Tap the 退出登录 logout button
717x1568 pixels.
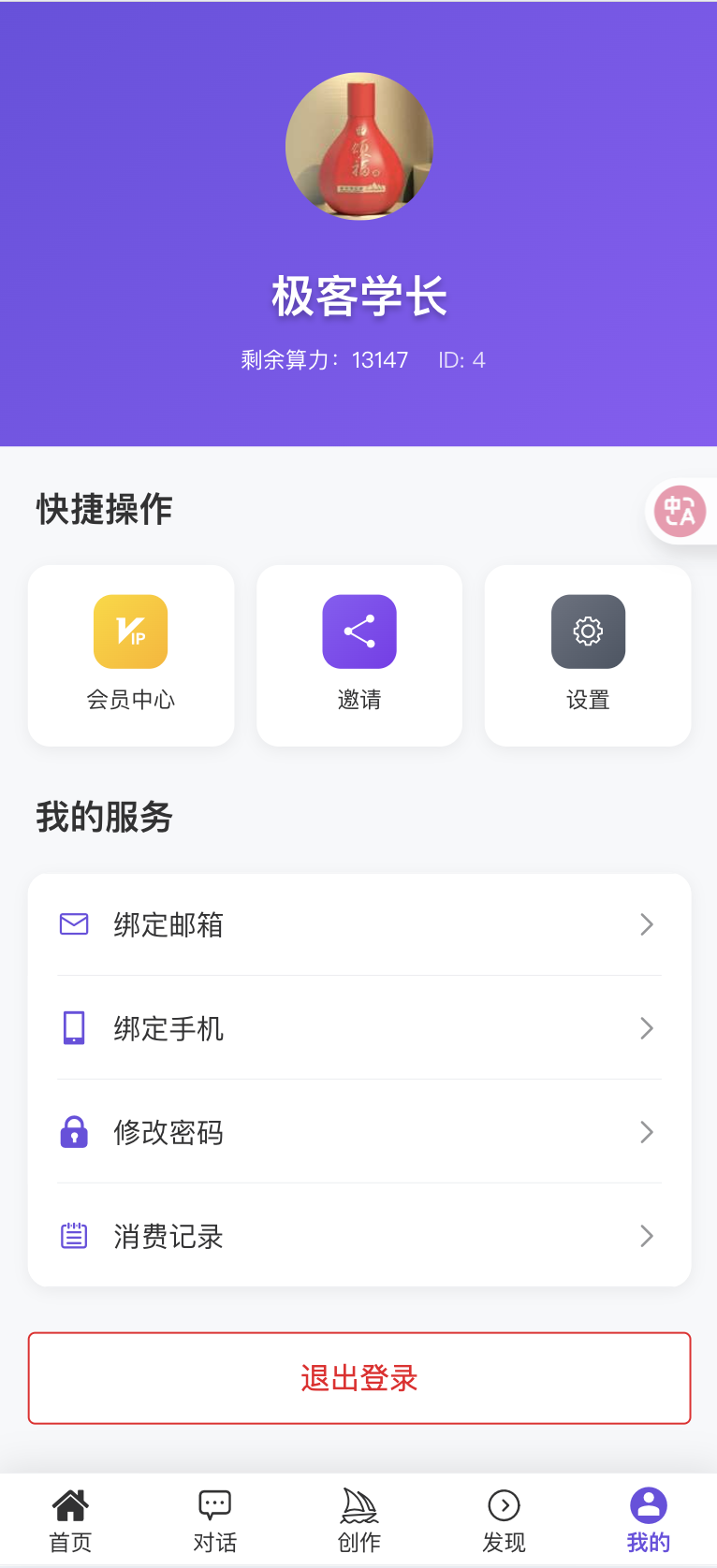click(359, 1378)
